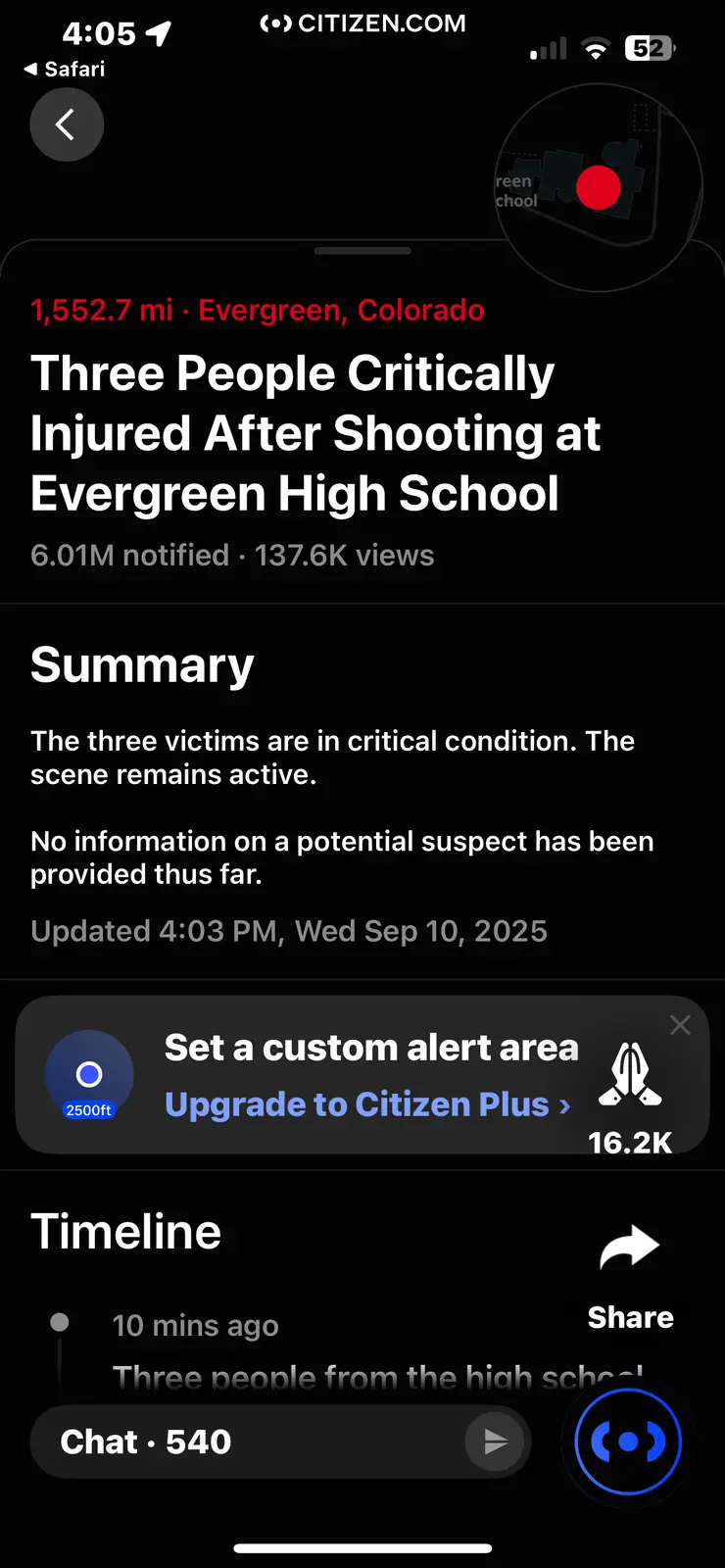Tap the blue Citizen broadcast button
The width and height of the screenshot is (725, 1568).
pyautogui.click(x=627, y=1442)
